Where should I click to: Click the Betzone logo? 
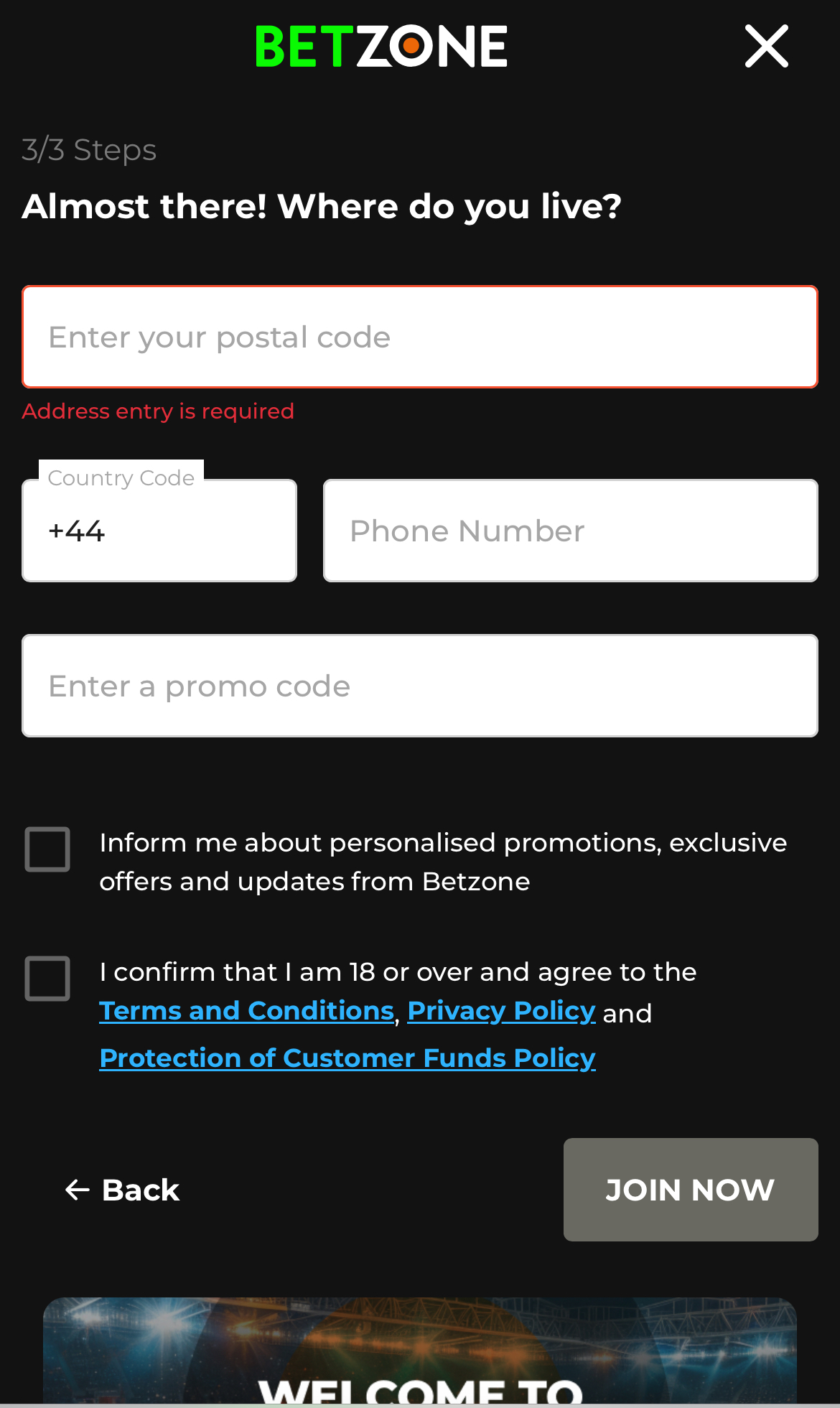pos(381,45)
